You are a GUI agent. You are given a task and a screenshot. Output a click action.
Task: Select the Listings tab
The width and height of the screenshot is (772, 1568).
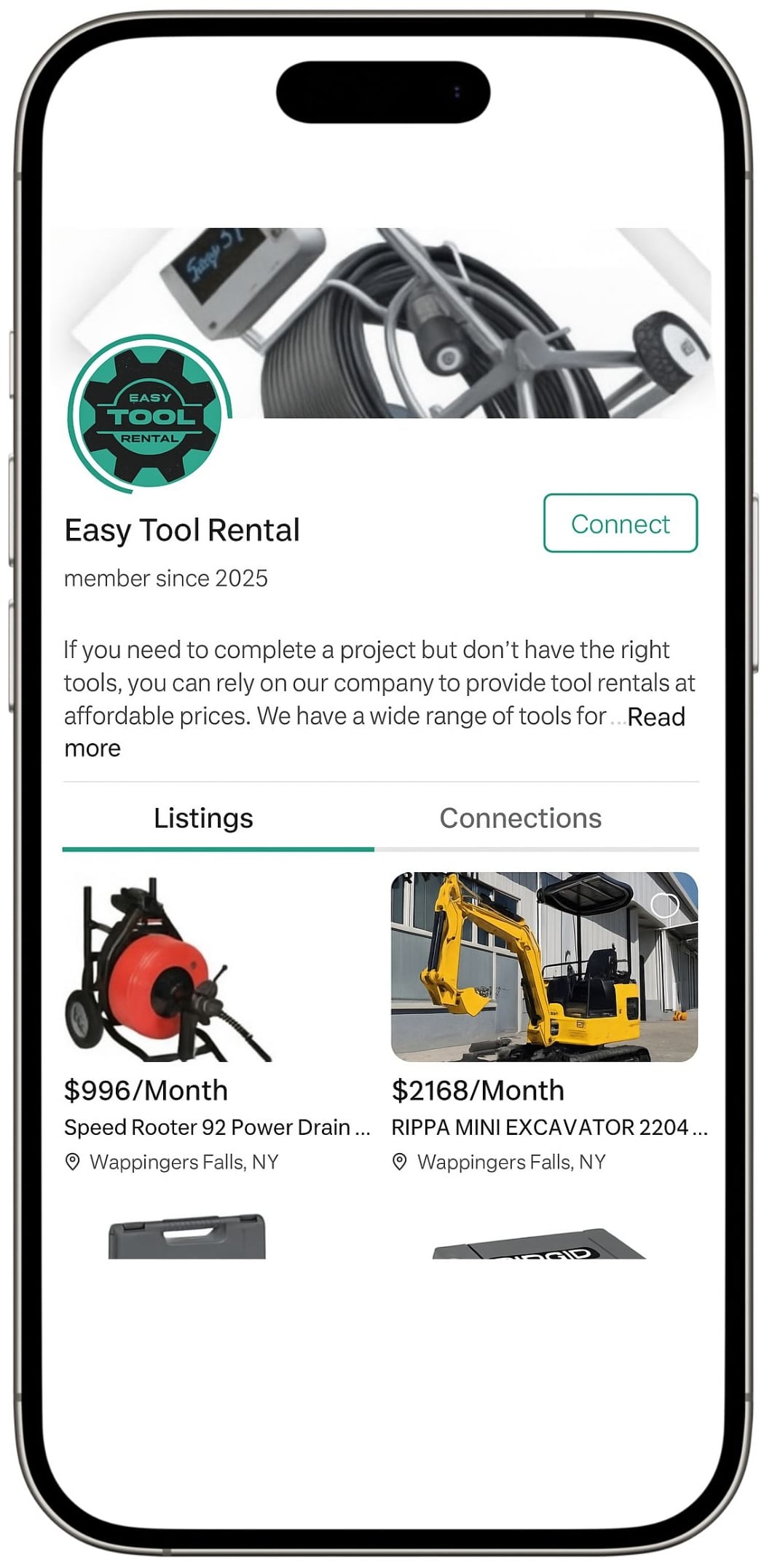tap(203, 818)
